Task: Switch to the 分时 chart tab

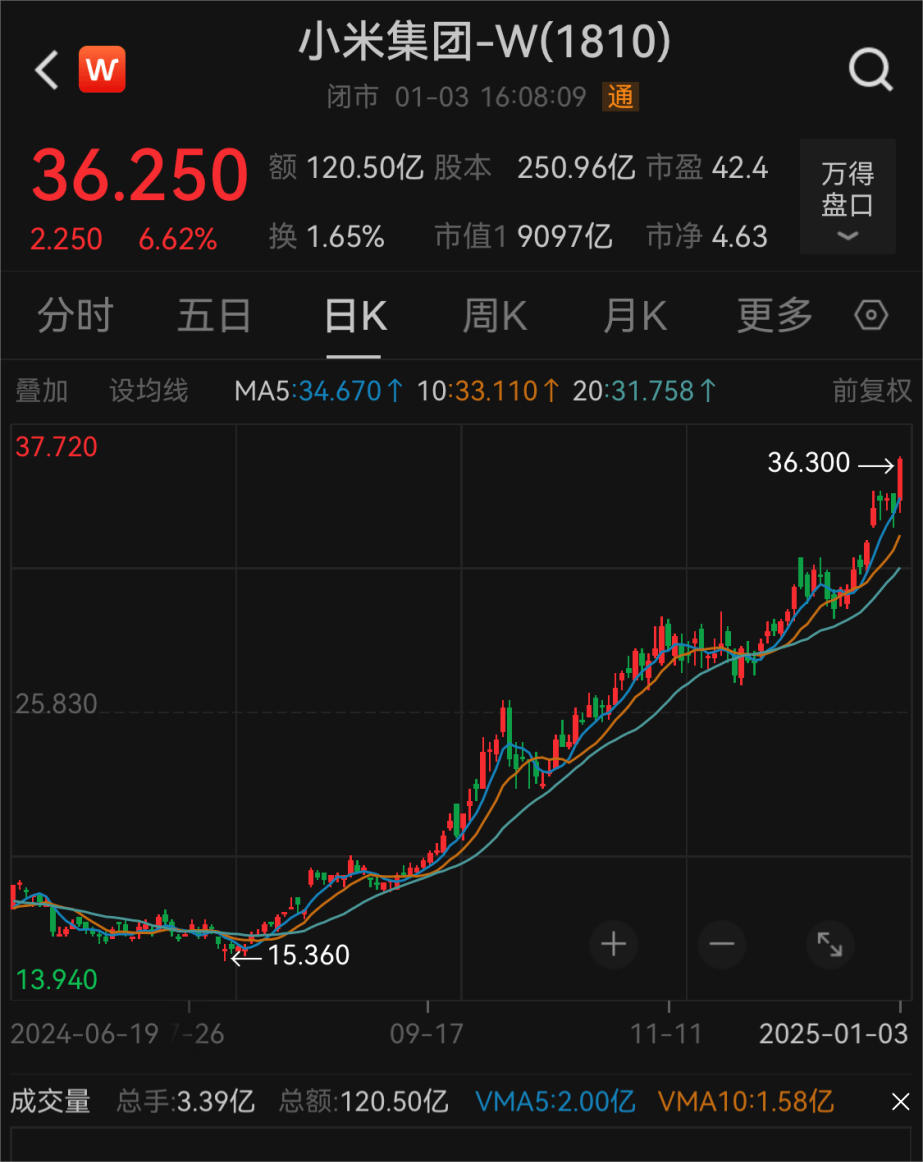Action: coord(75,317)
